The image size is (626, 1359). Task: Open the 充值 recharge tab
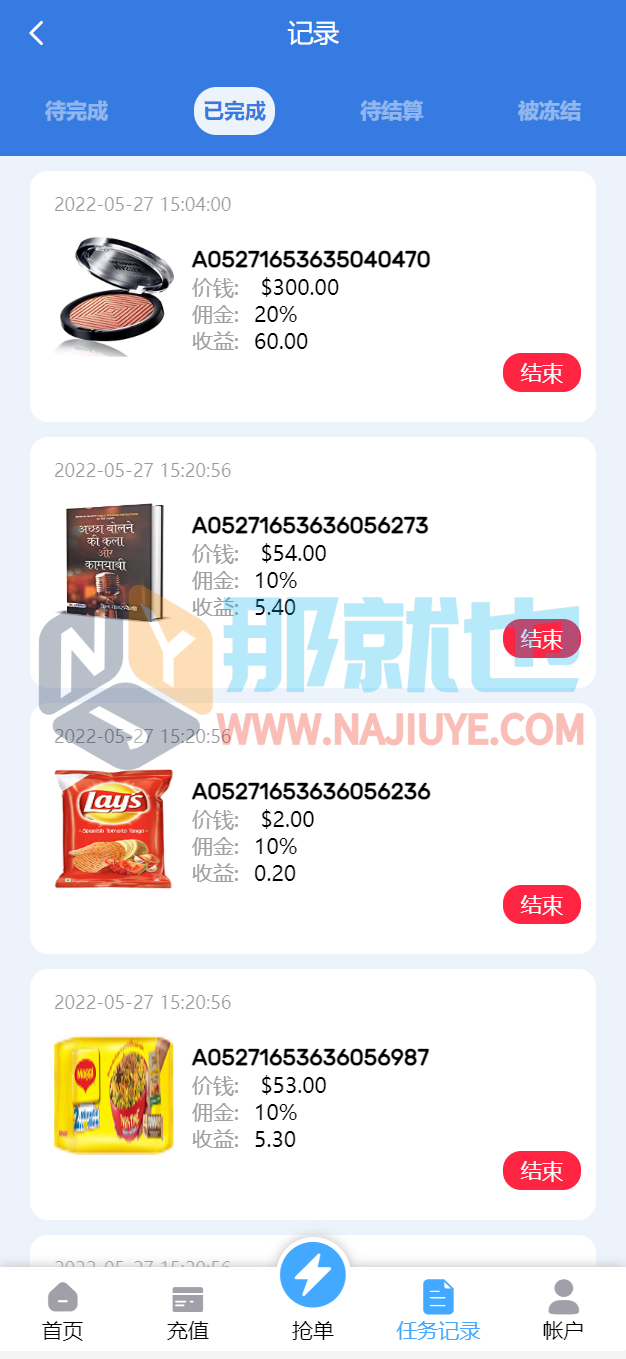tap(187, 1310)
